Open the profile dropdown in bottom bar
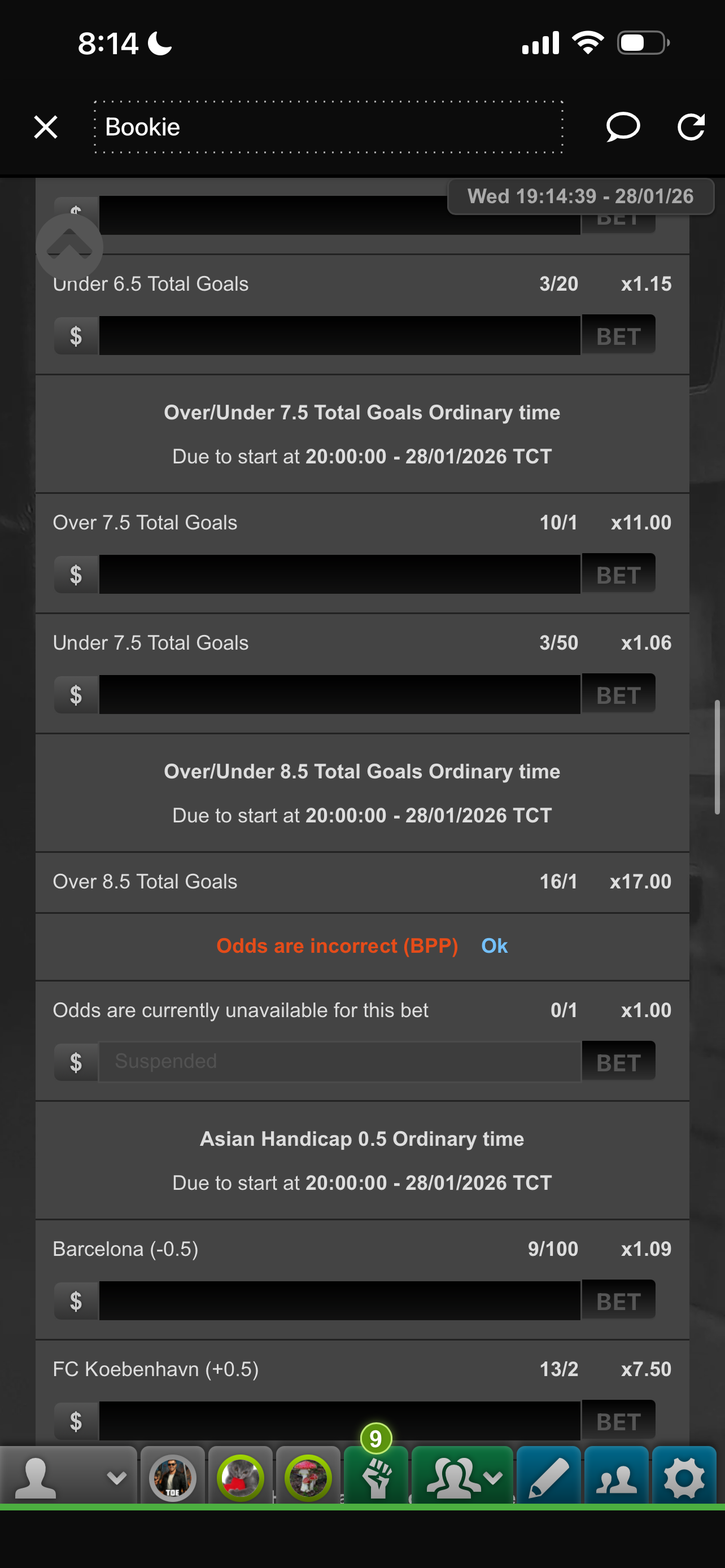The height and width of the screenshot is (1568, 725). [68, 1477]
